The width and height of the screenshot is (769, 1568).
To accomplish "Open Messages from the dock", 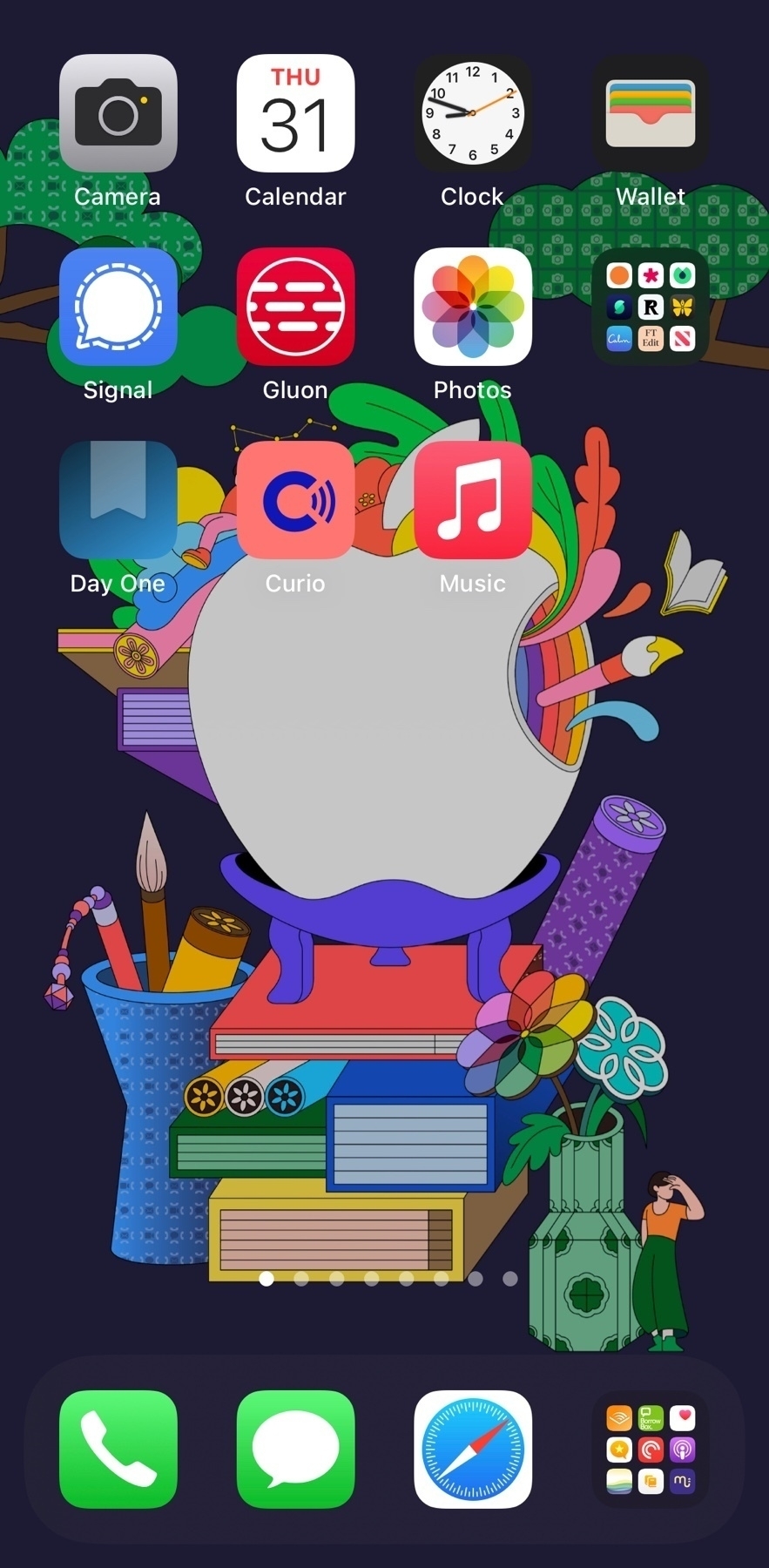I will 295,1449.
